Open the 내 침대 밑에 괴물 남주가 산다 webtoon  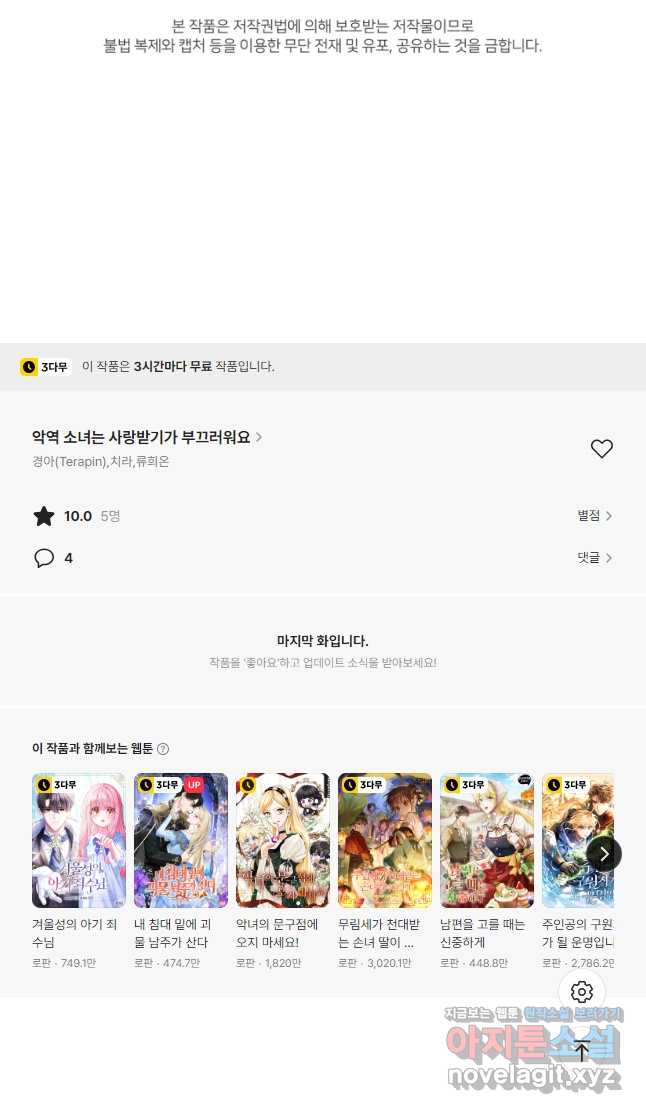[181, 840]
